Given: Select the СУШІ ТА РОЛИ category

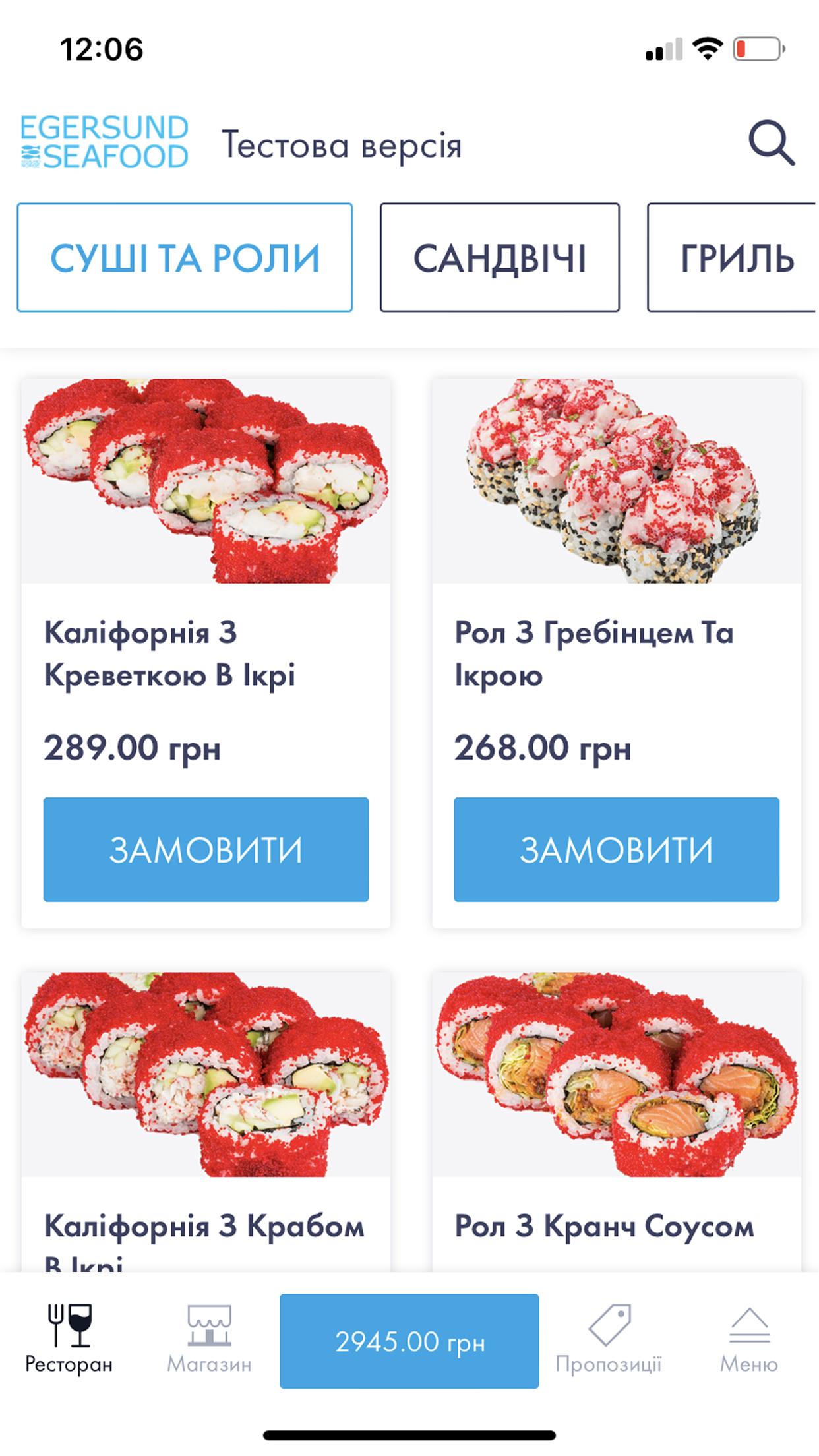Looking at the screenshot, I should (x=185, y=257).
